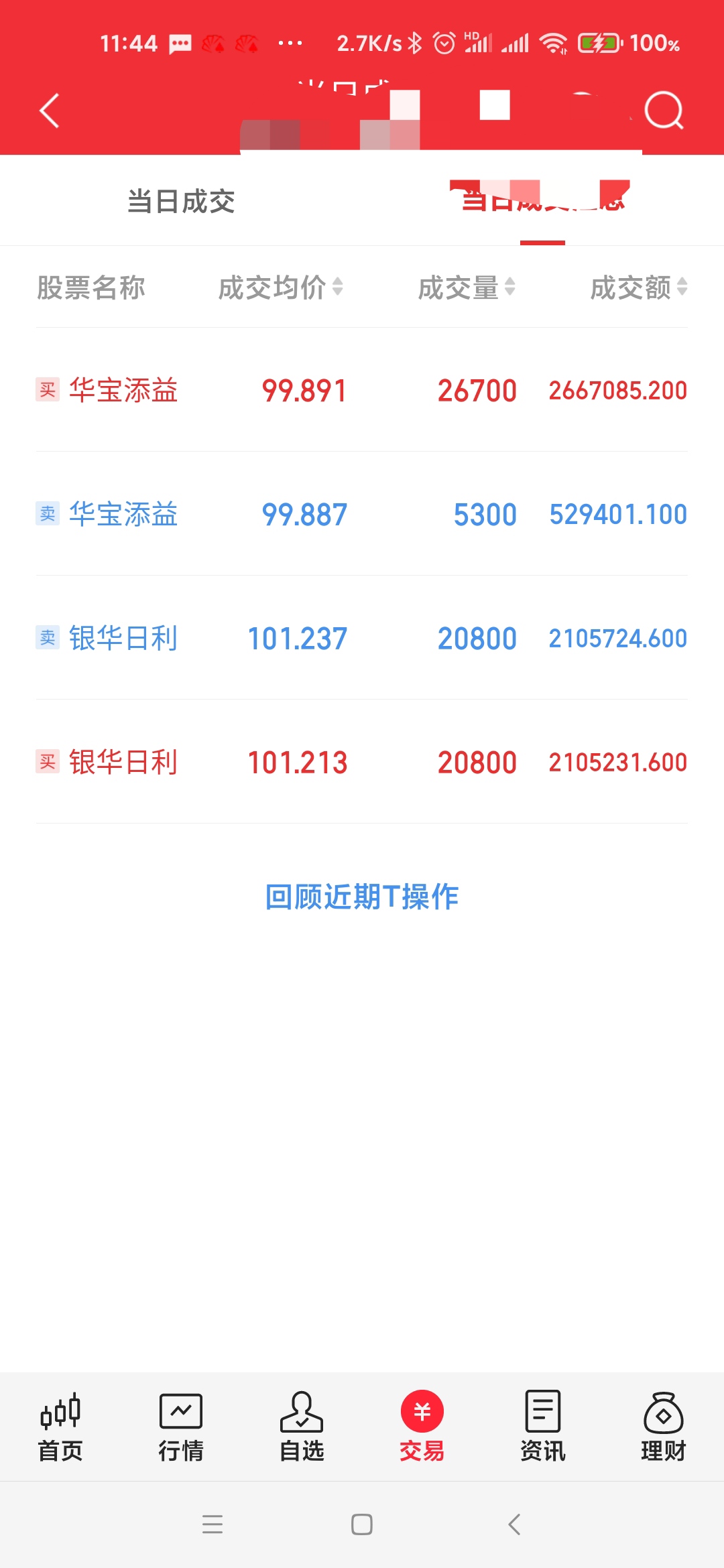Open the 资讯 tab
Viewport: 724px width, 1568px height.
coord(543,1426)
